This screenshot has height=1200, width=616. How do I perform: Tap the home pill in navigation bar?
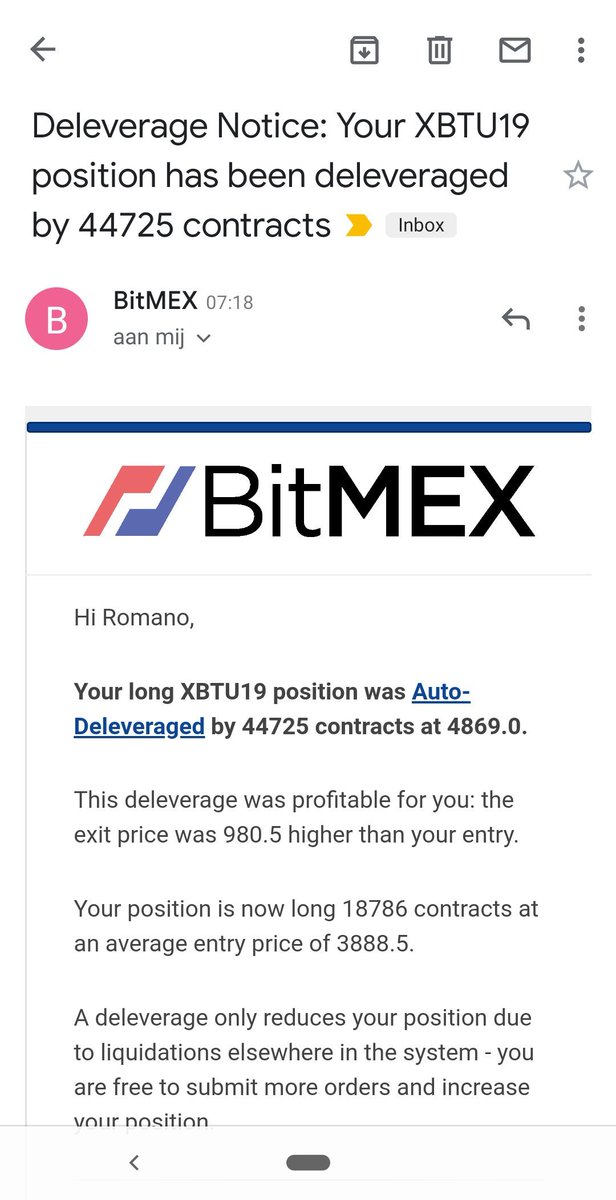click(x=308, y=1163)
